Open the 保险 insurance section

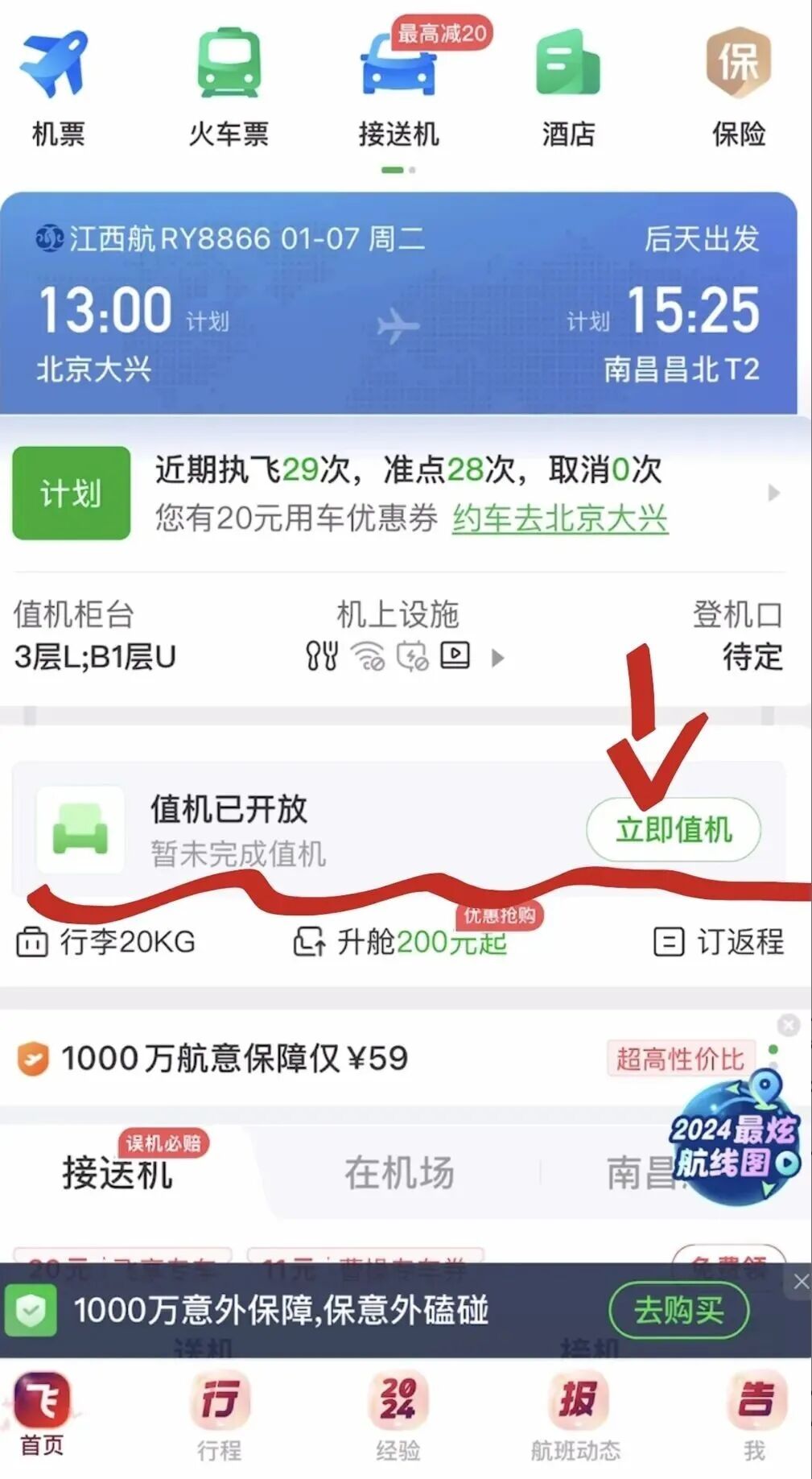739,87
